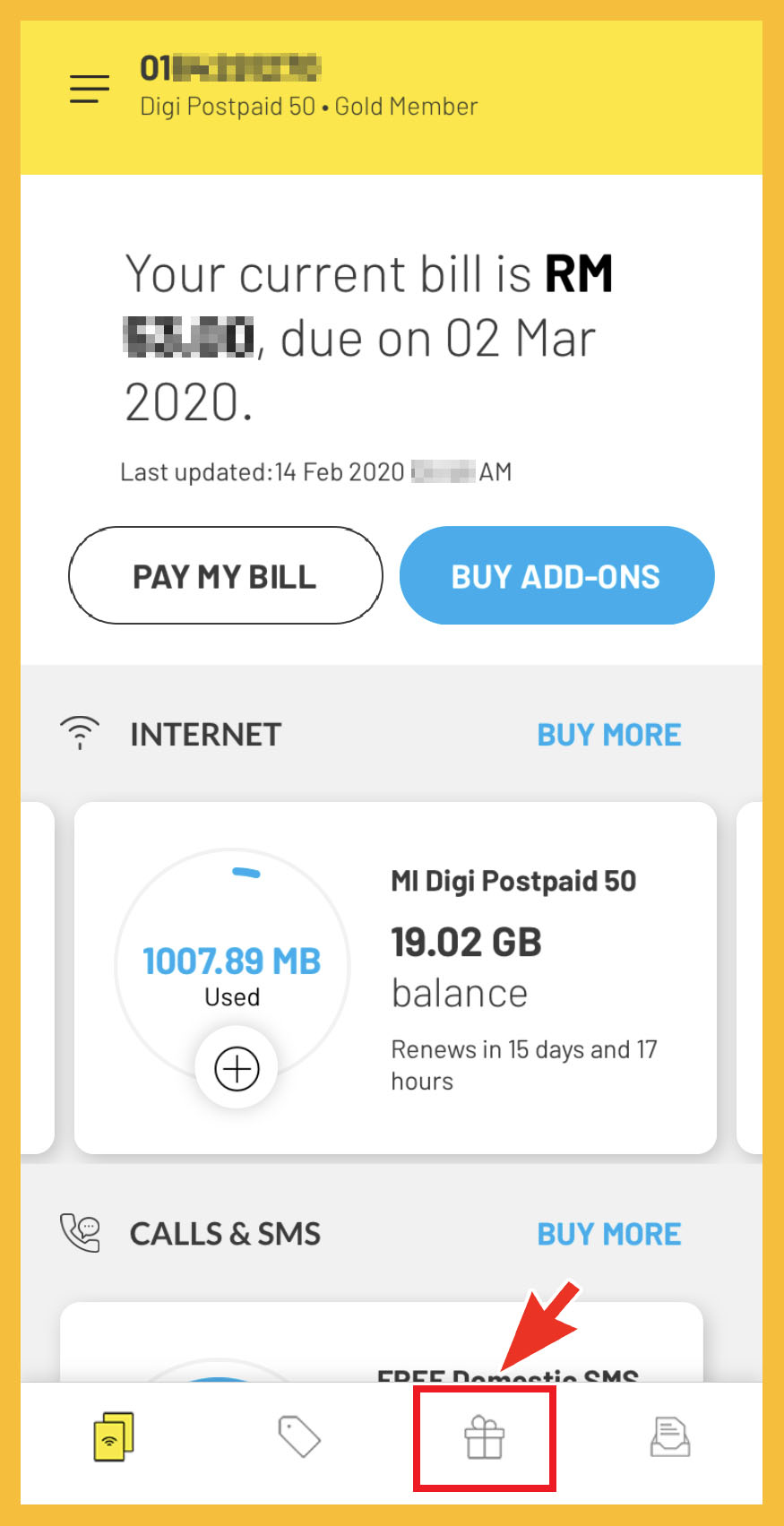Switch to the usage home tab

tap(114, 1436)
